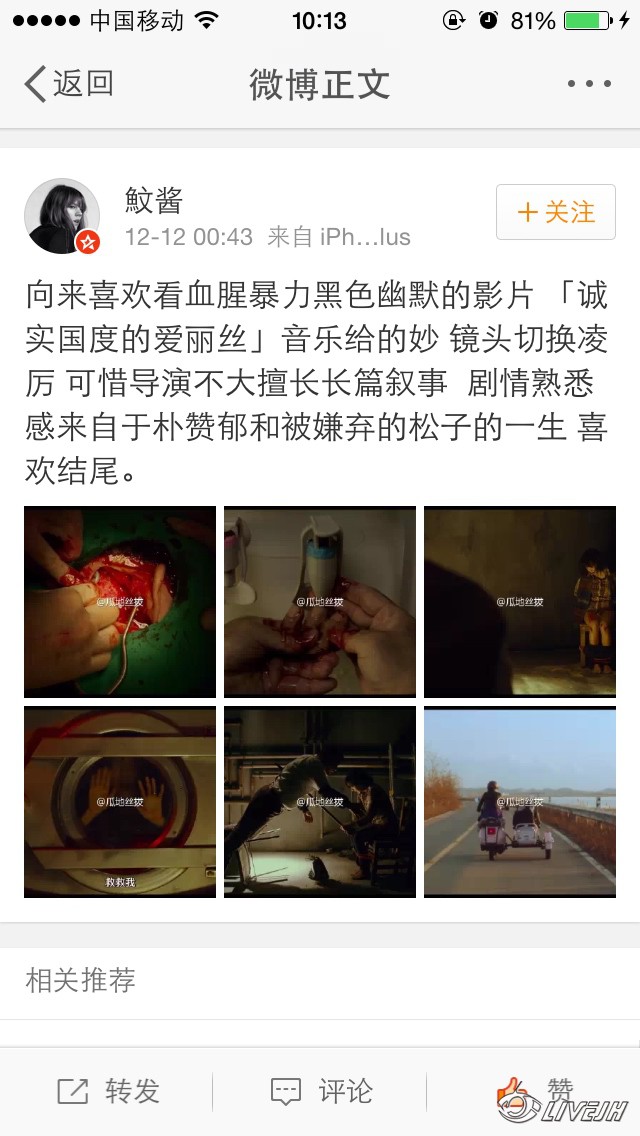Open 鲛酱's username link
640x1136 pixels.
(x=154, y=200)
